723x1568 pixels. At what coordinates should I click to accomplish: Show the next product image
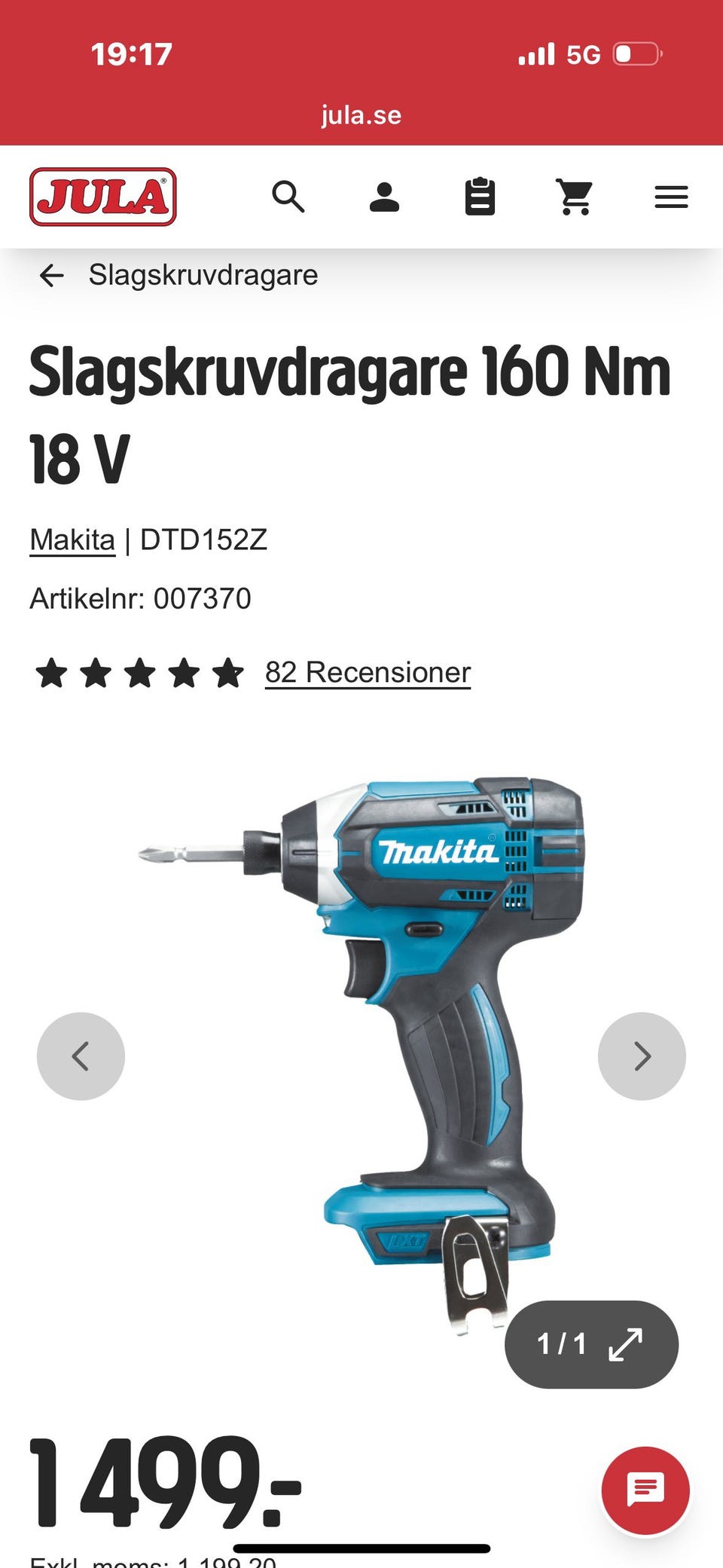(x=642, y=1056)
